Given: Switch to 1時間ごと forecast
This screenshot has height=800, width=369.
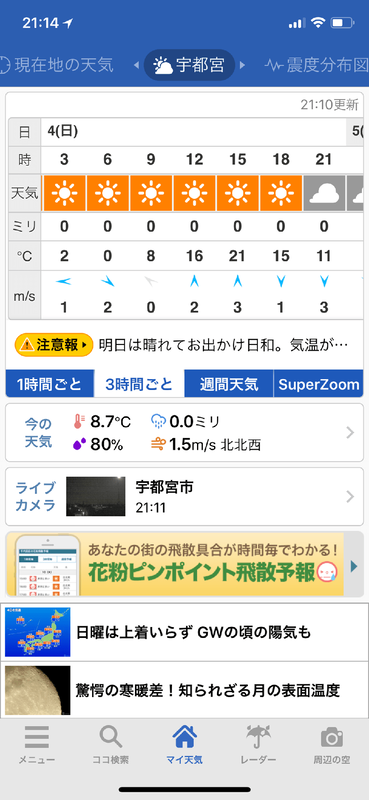Looking at the screenshot, I should [x=50, y=384].
